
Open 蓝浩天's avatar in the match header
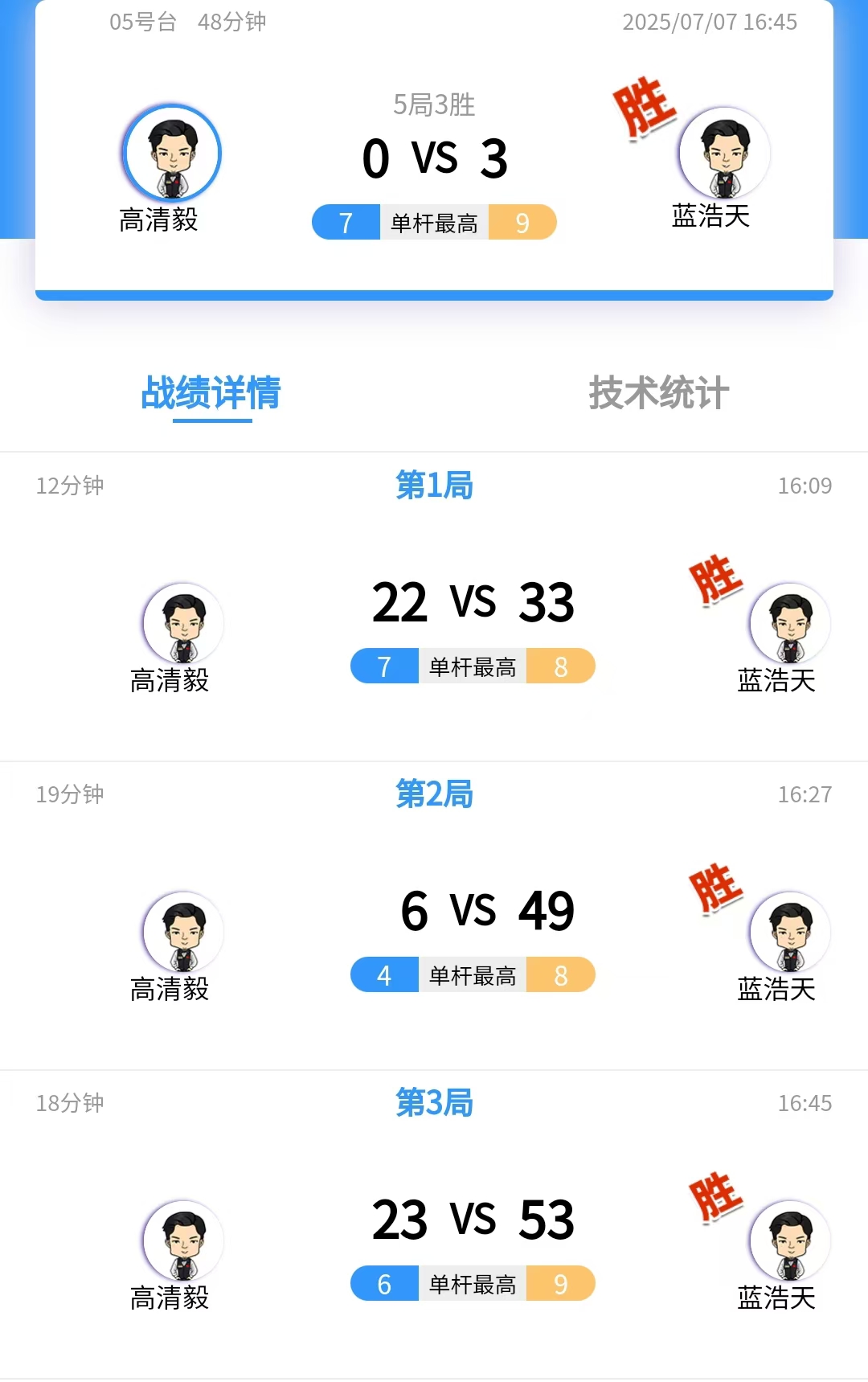point(724,153)
